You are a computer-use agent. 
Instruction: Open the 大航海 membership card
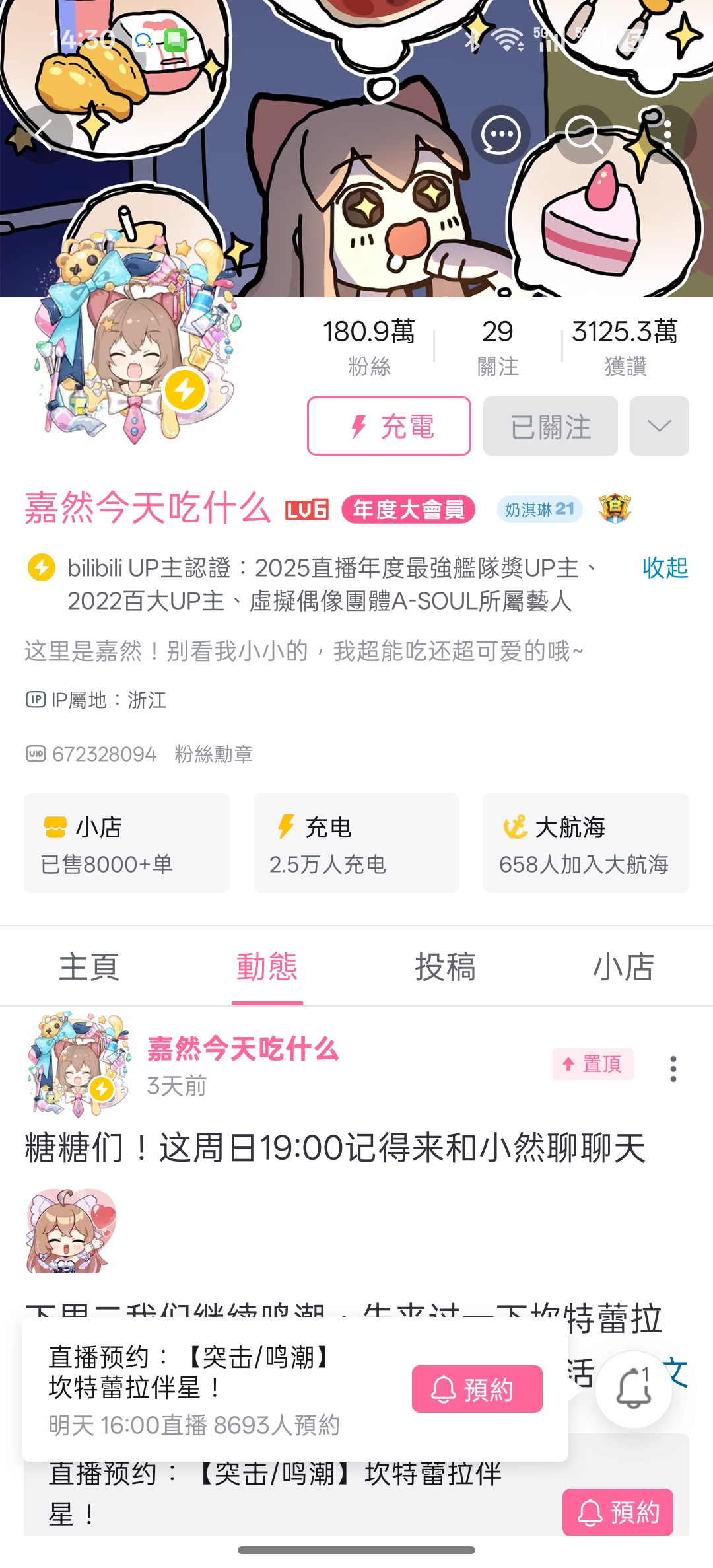586,843
